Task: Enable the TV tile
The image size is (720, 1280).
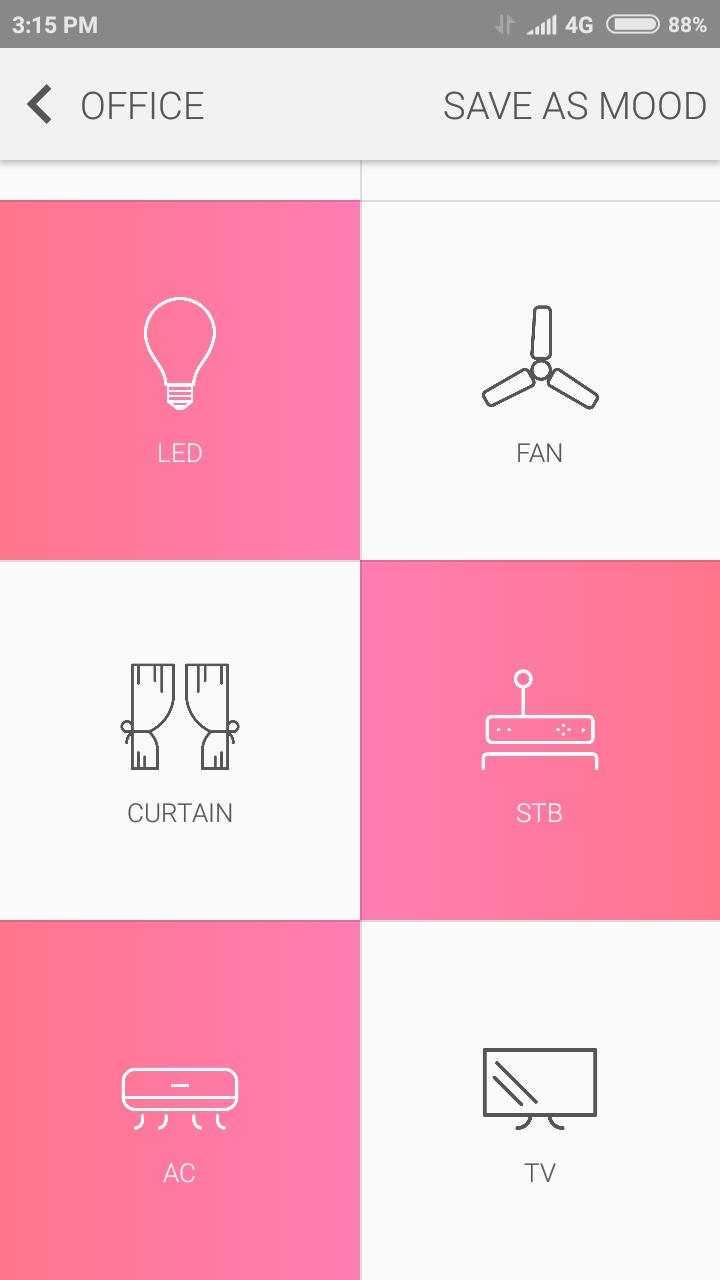Action: [540, 1100]
